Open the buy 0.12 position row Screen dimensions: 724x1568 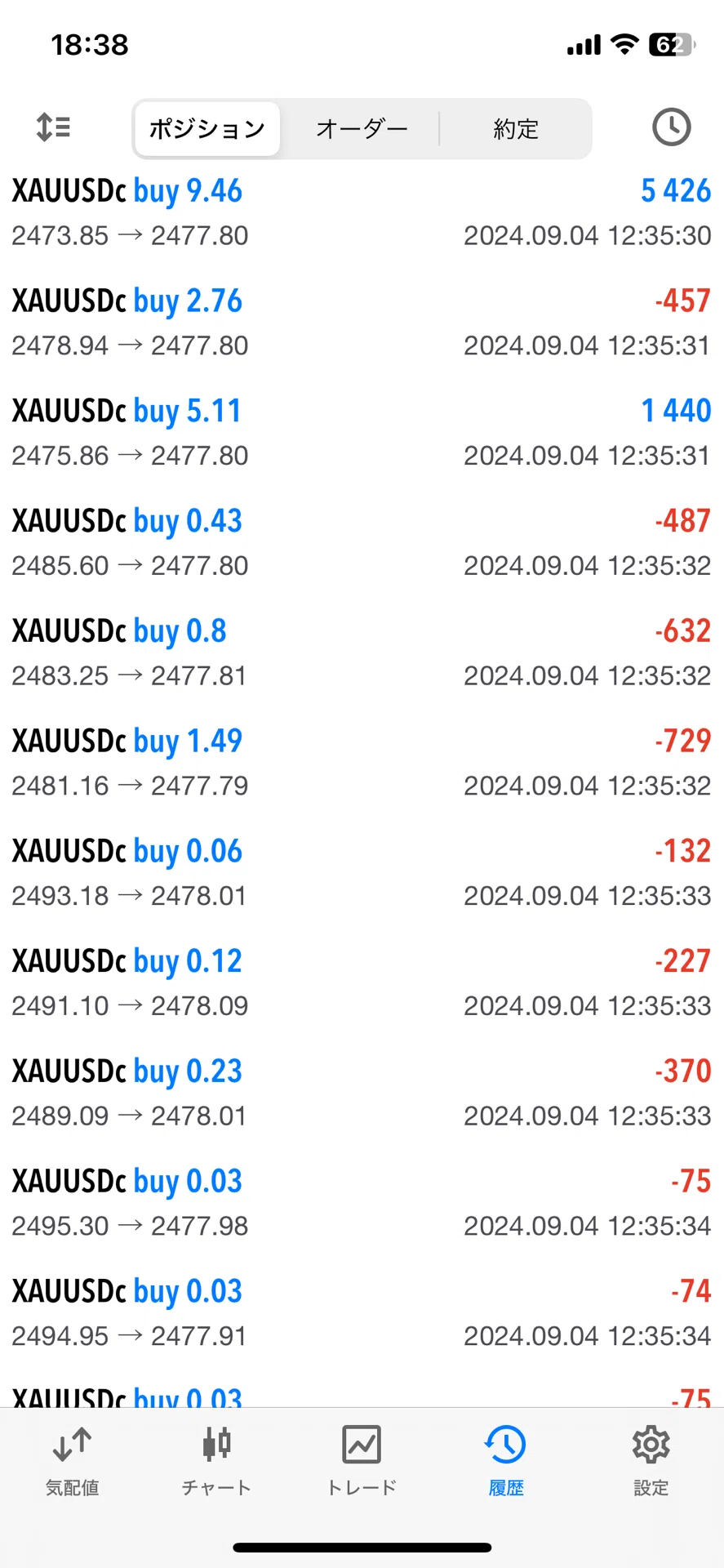(362, 983)
